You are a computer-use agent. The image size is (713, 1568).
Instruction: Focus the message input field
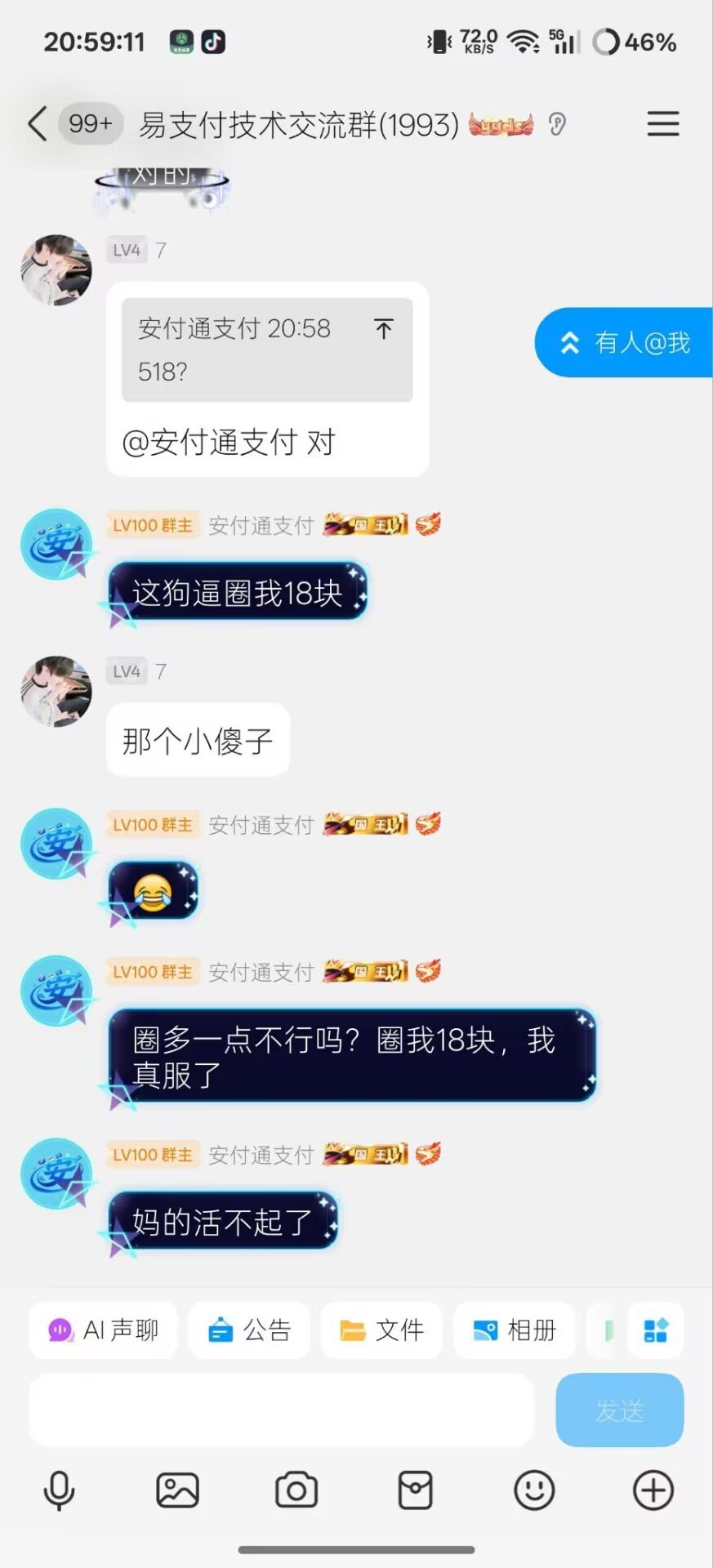click(282, 1410)
